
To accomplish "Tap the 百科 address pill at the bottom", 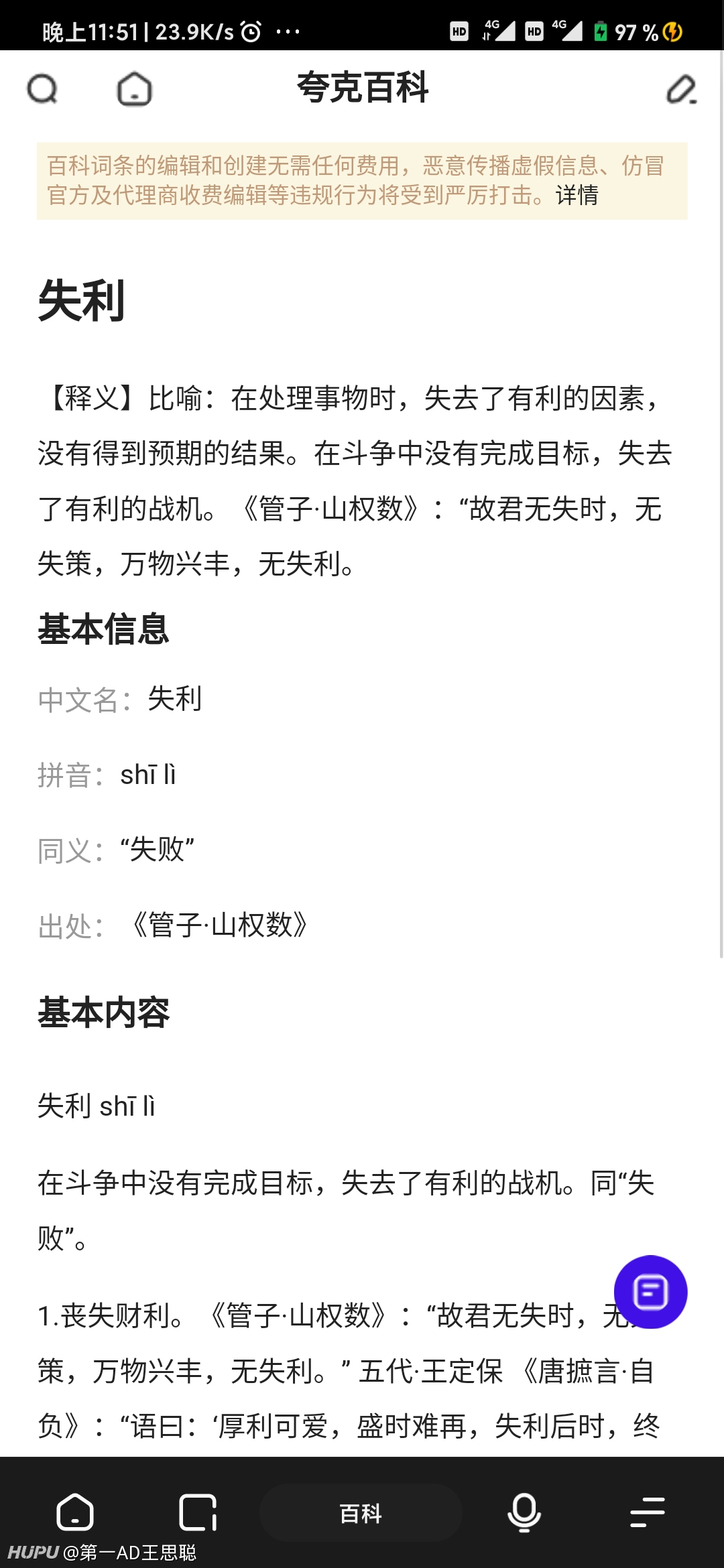I will (x=361, y=1512).
